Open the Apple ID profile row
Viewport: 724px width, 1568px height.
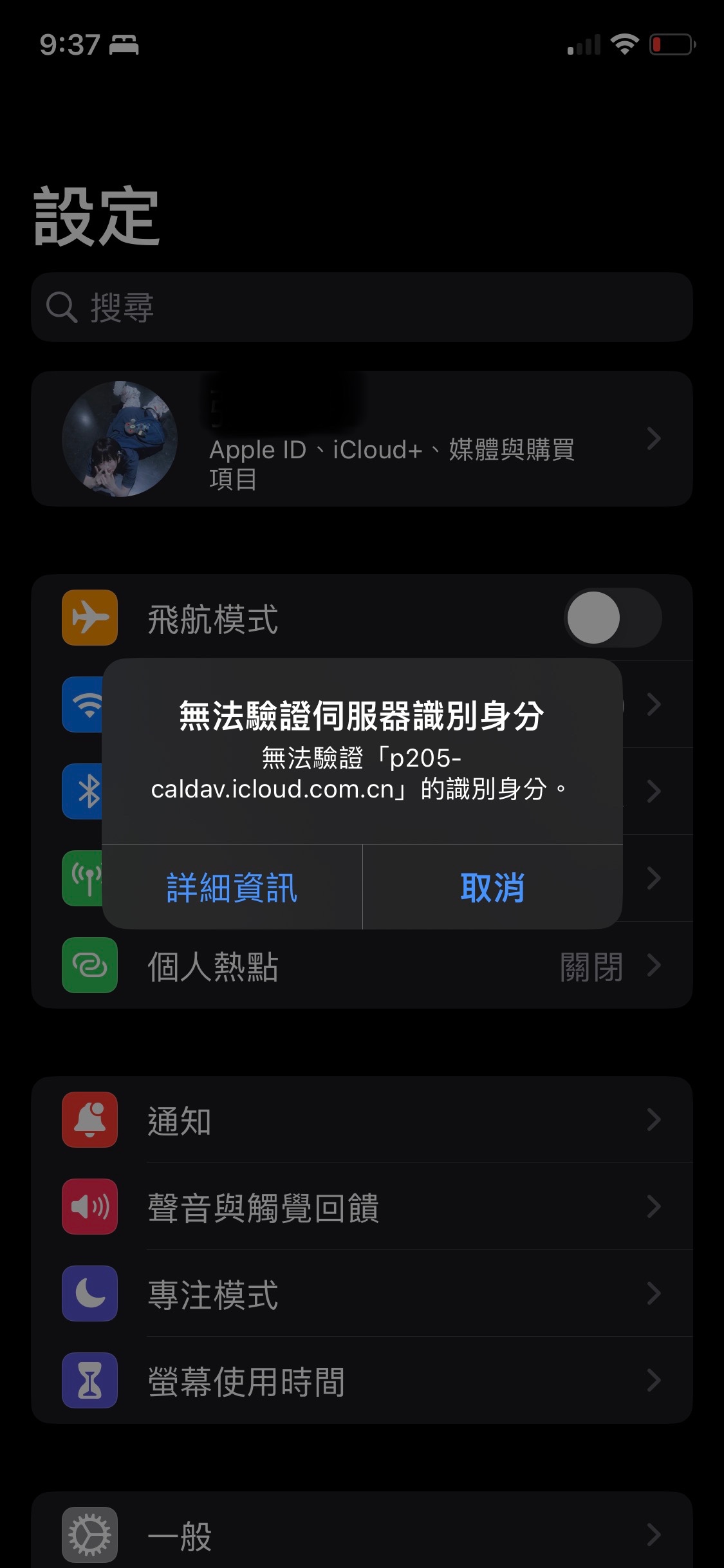point(362,439)
